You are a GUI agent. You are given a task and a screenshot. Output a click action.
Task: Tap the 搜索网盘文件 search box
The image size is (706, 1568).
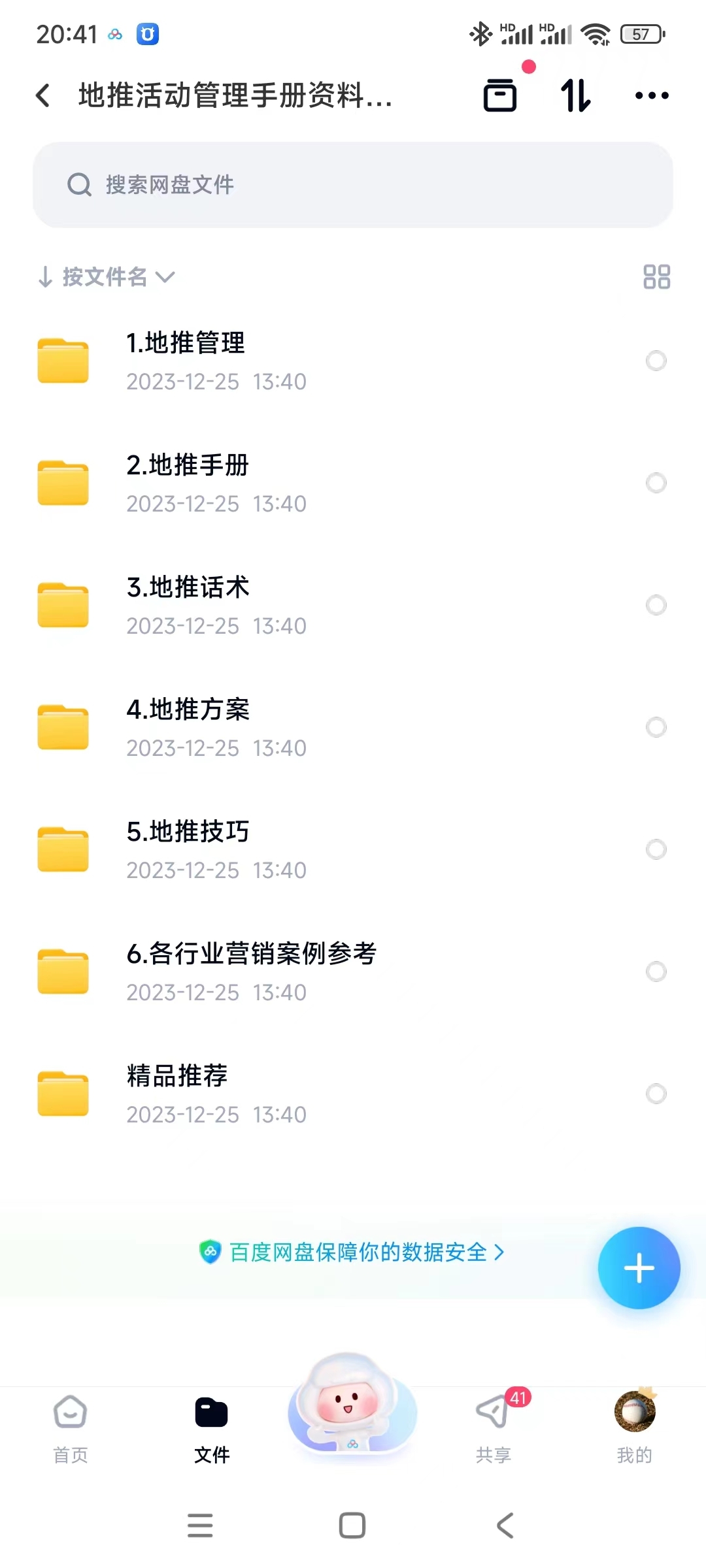pos(353,185)
